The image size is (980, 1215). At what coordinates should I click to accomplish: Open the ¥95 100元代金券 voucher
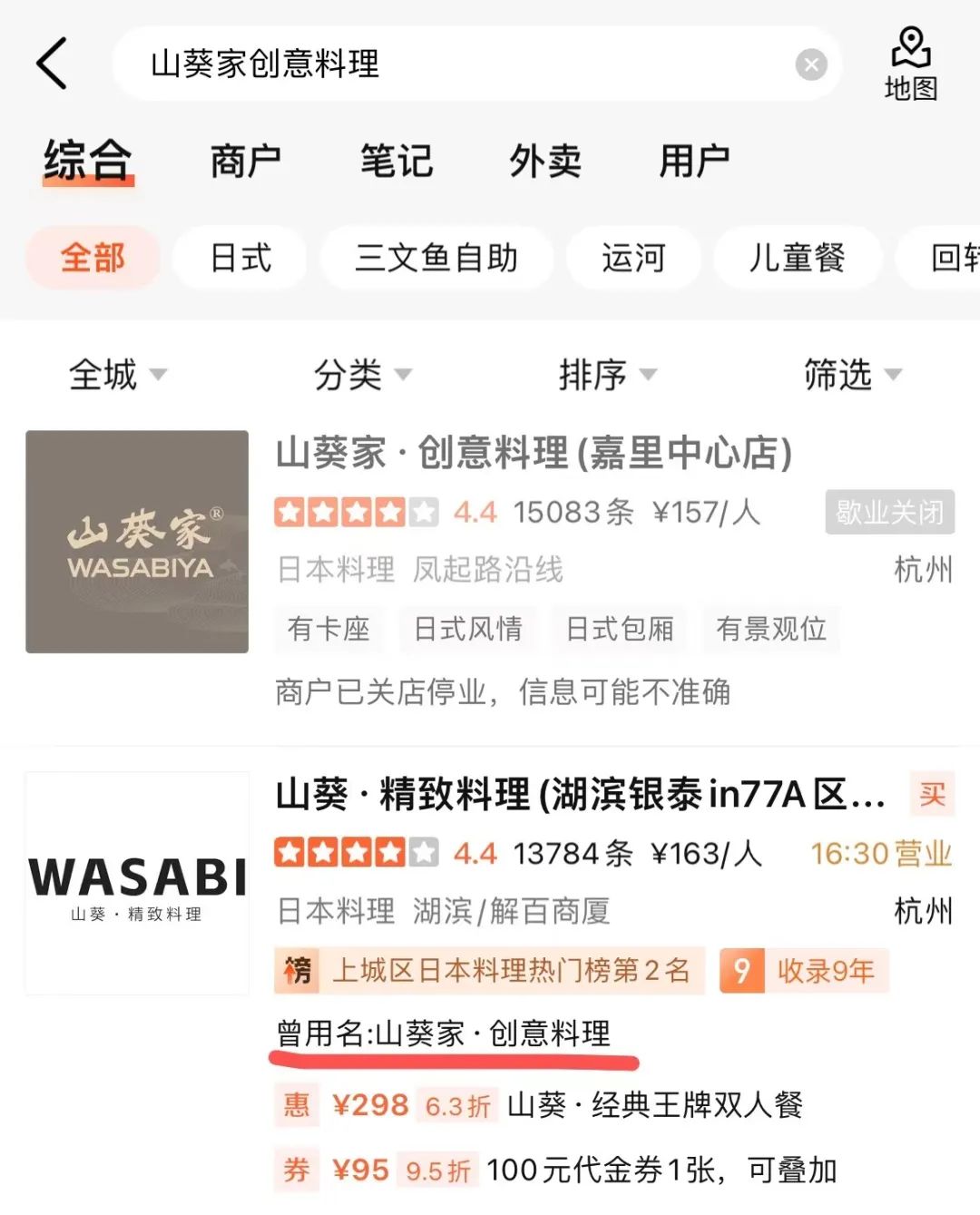click(581, 1170)
